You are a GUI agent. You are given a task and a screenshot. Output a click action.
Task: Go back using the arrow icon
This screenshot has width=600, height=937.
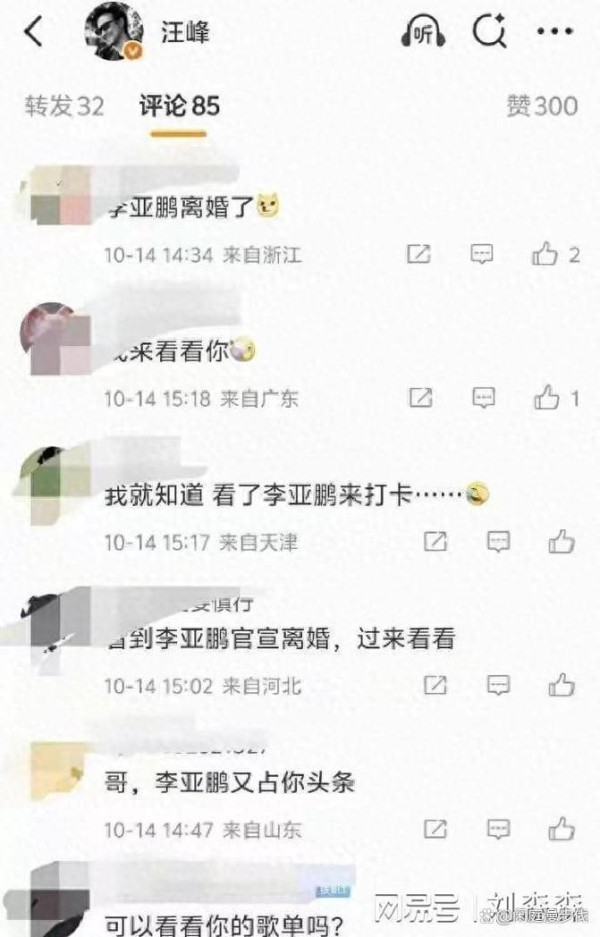click(x=34, y=32)
